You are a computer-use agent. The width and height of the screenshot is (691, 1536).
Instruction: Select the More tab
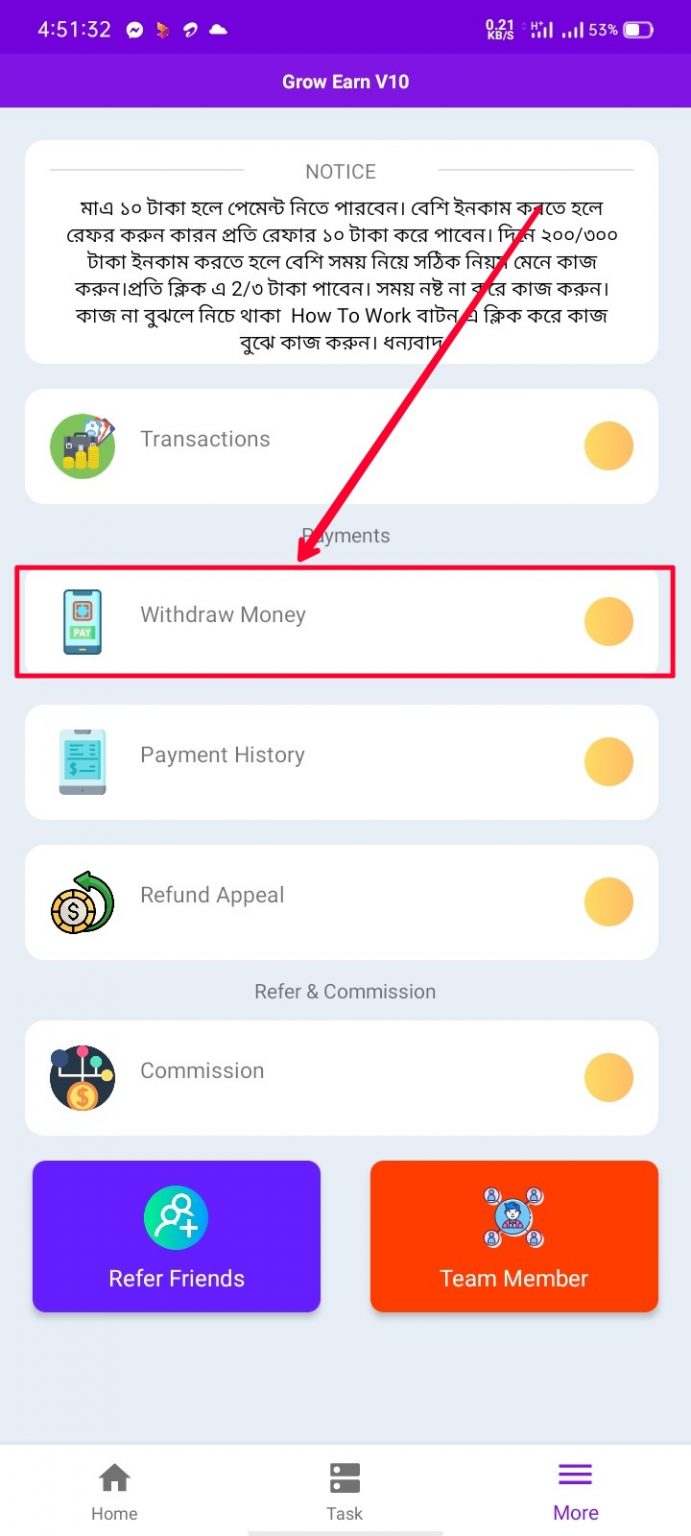(576, 1491)
